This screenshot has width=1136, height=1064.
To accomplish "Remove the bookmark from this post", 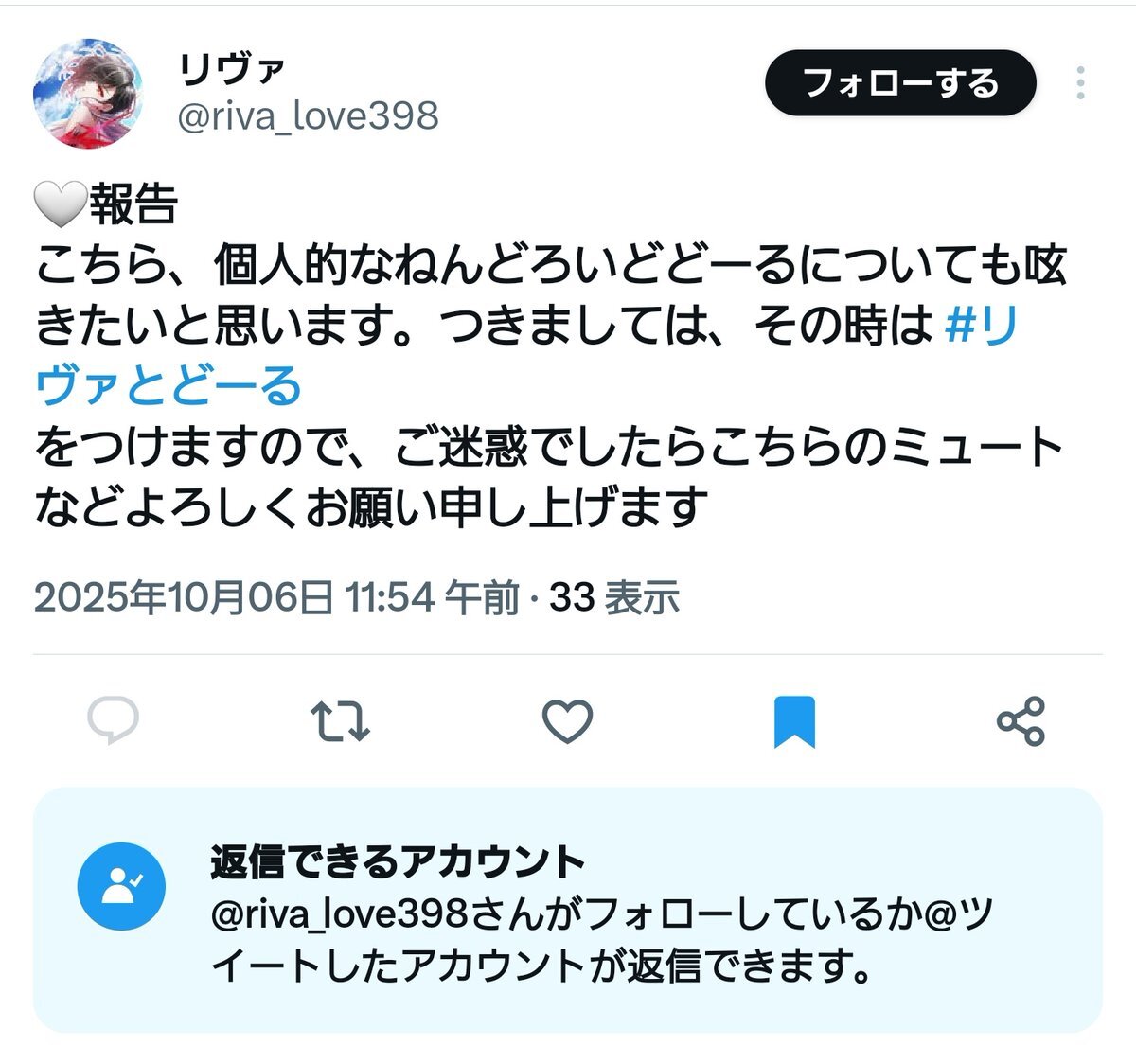I will (x=794, y=721).
